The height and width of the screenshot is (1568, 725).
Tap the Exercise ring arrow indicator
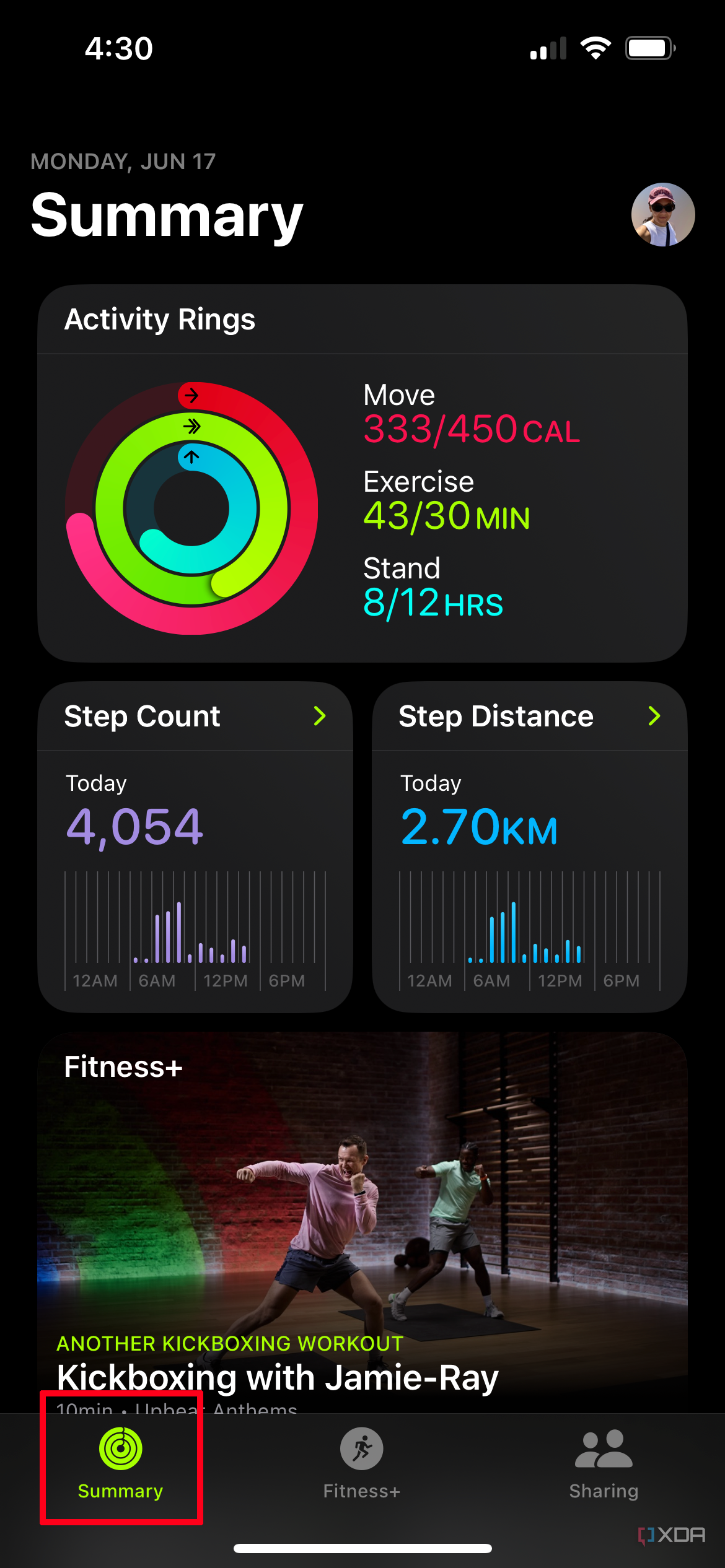[191, 425]
